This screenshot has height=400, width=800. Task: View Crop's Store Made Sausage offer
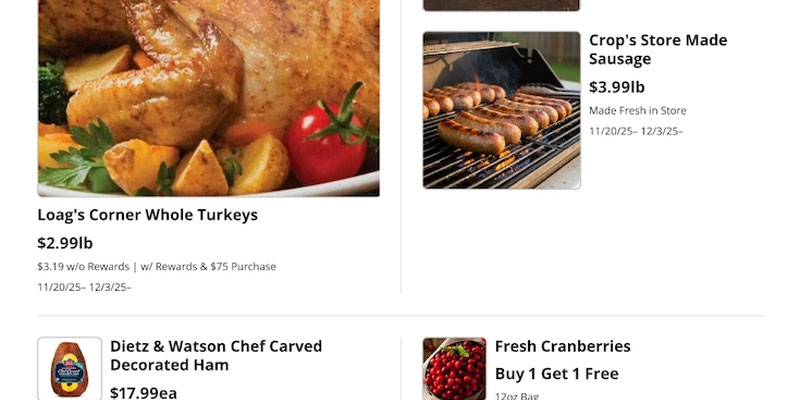[x=657, y=50]
